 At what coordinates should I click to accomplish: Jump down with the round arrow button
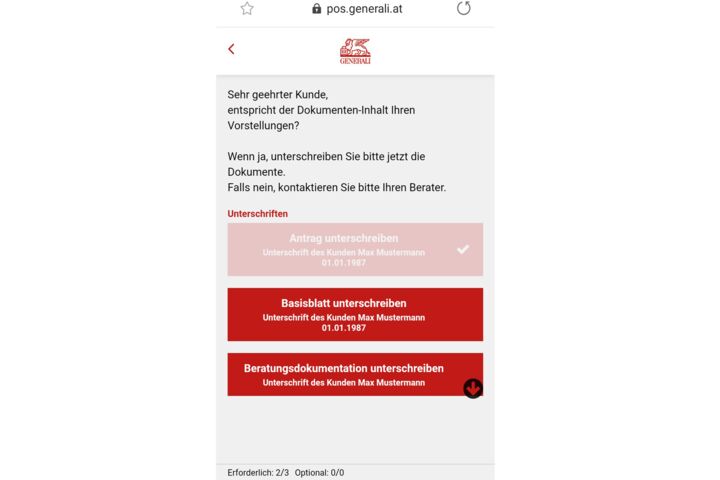473,388
